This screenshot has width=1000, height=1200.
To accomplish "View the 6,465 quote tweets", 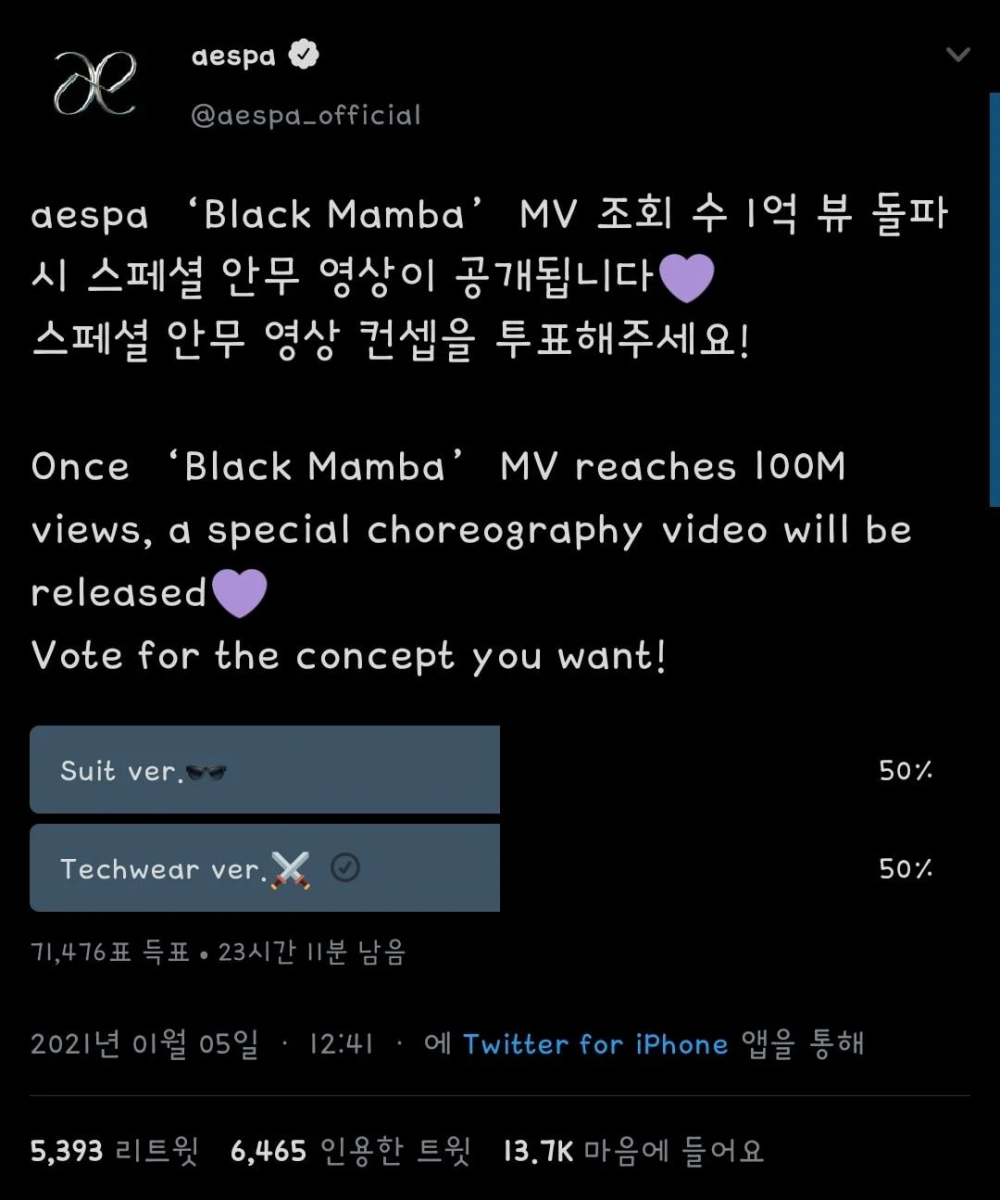I will click(x=350, y=1151).
